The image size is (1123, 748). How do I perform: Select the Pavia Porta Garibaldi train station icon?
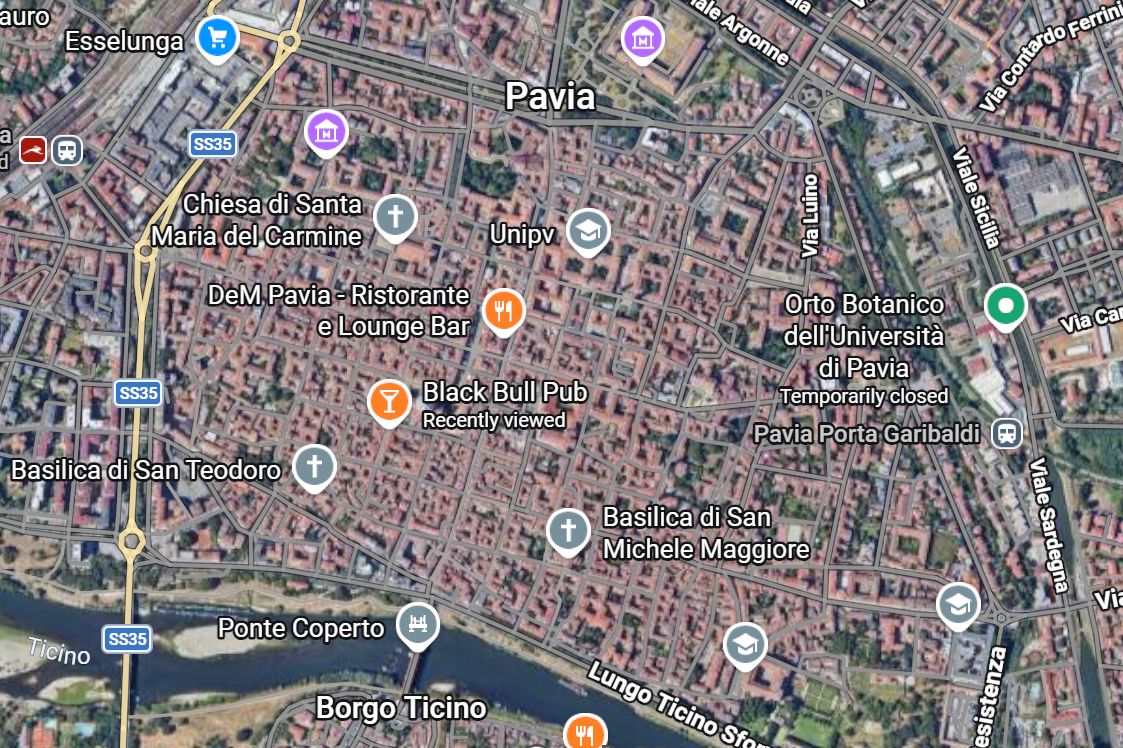coord(1006,433)
